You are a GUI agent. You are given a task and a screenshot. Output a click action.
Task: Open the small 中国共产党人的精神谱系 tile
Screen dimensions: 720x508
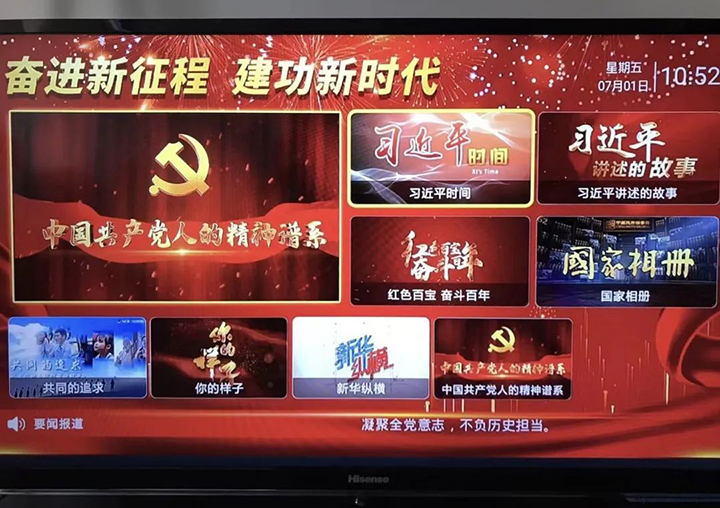pos(502,357)
